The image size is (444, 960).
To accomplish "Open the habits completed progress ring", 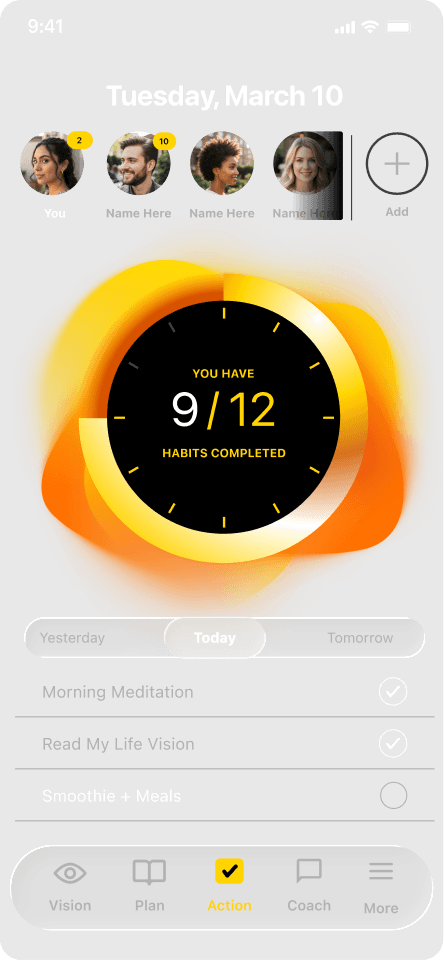I will pyautogui.click(x=224, y=418).
